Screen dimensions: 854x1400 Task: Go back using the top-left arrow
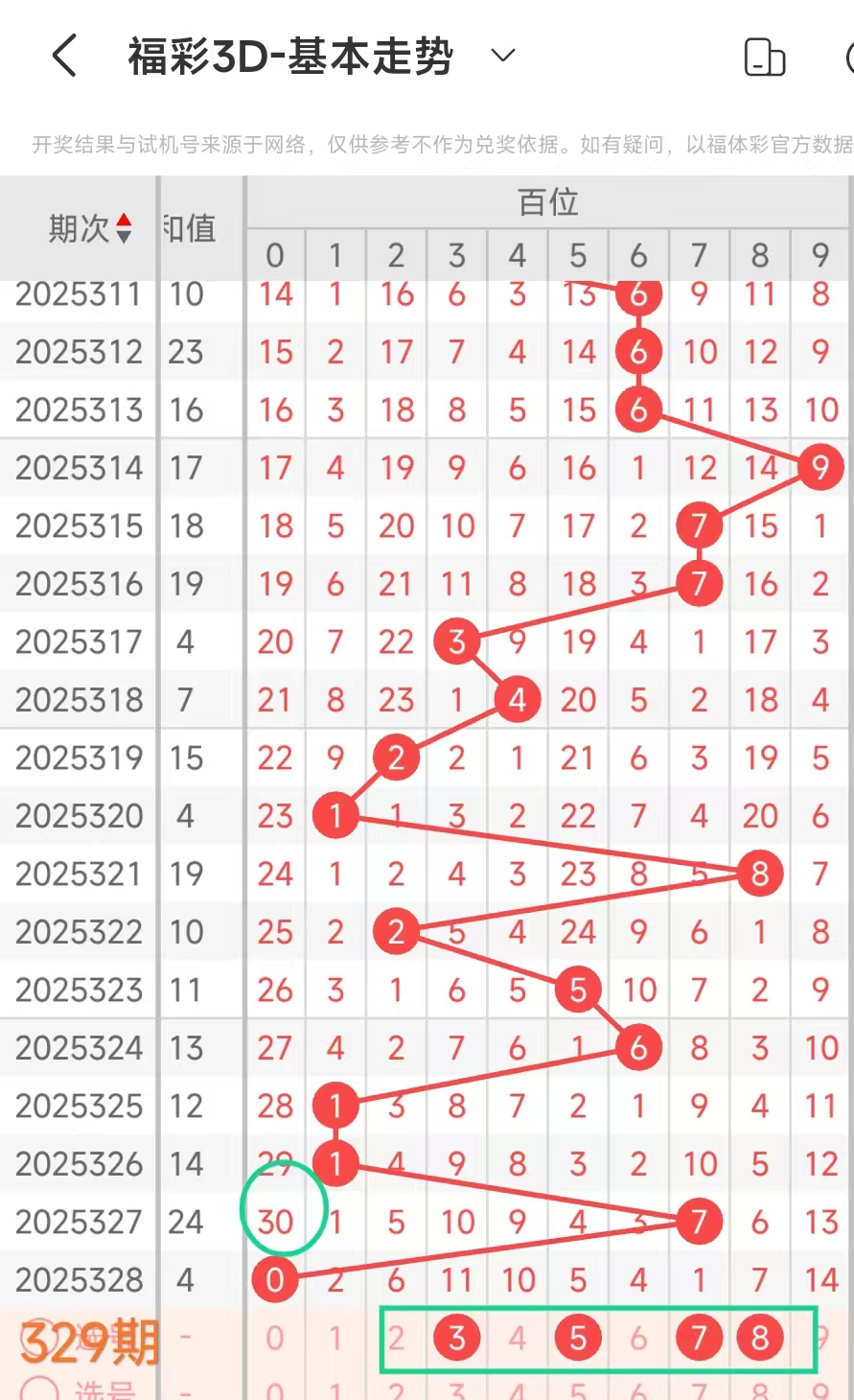[64, 56]
